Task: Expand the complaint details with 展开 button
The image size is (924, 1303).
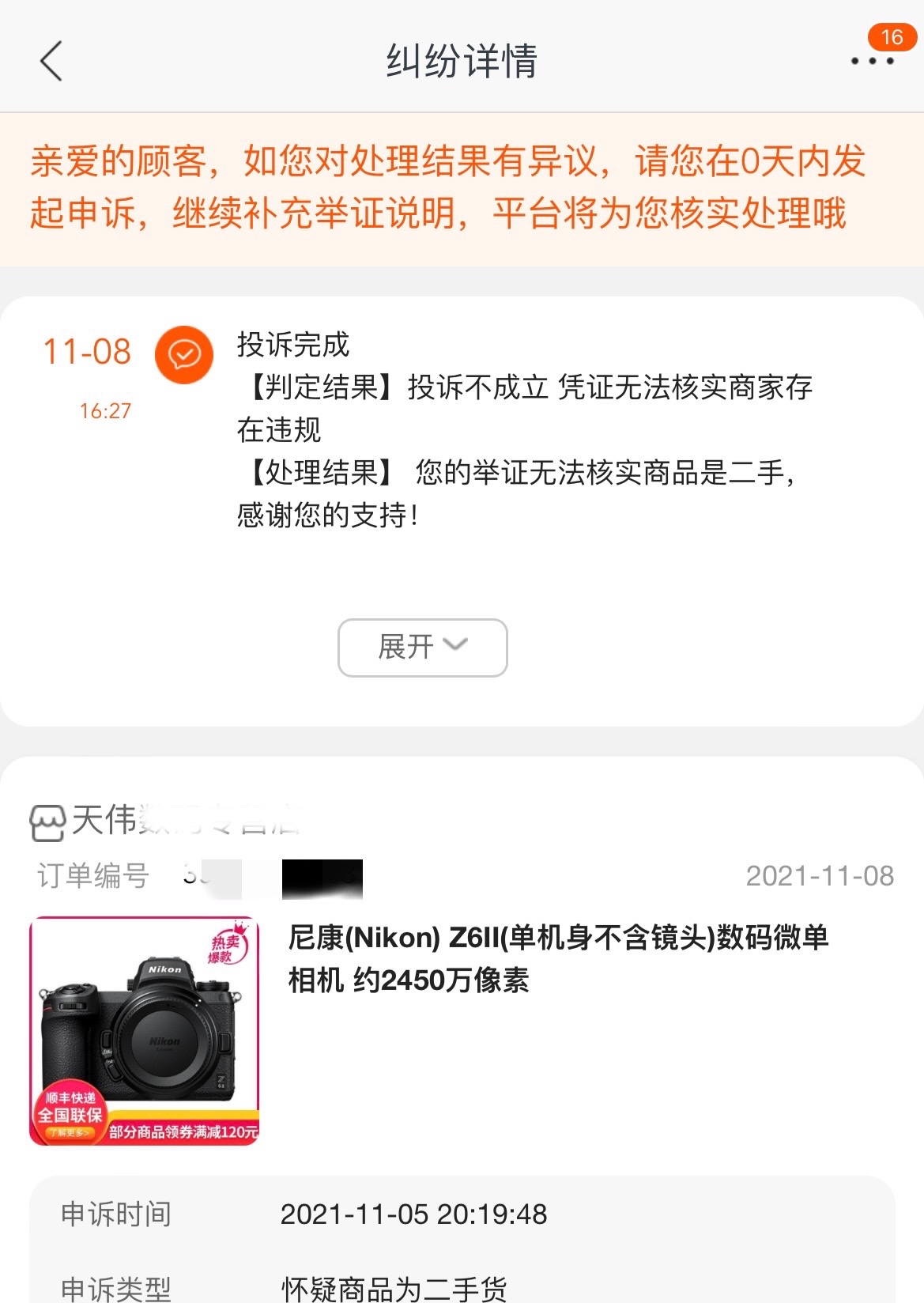Action: (421, 648)
